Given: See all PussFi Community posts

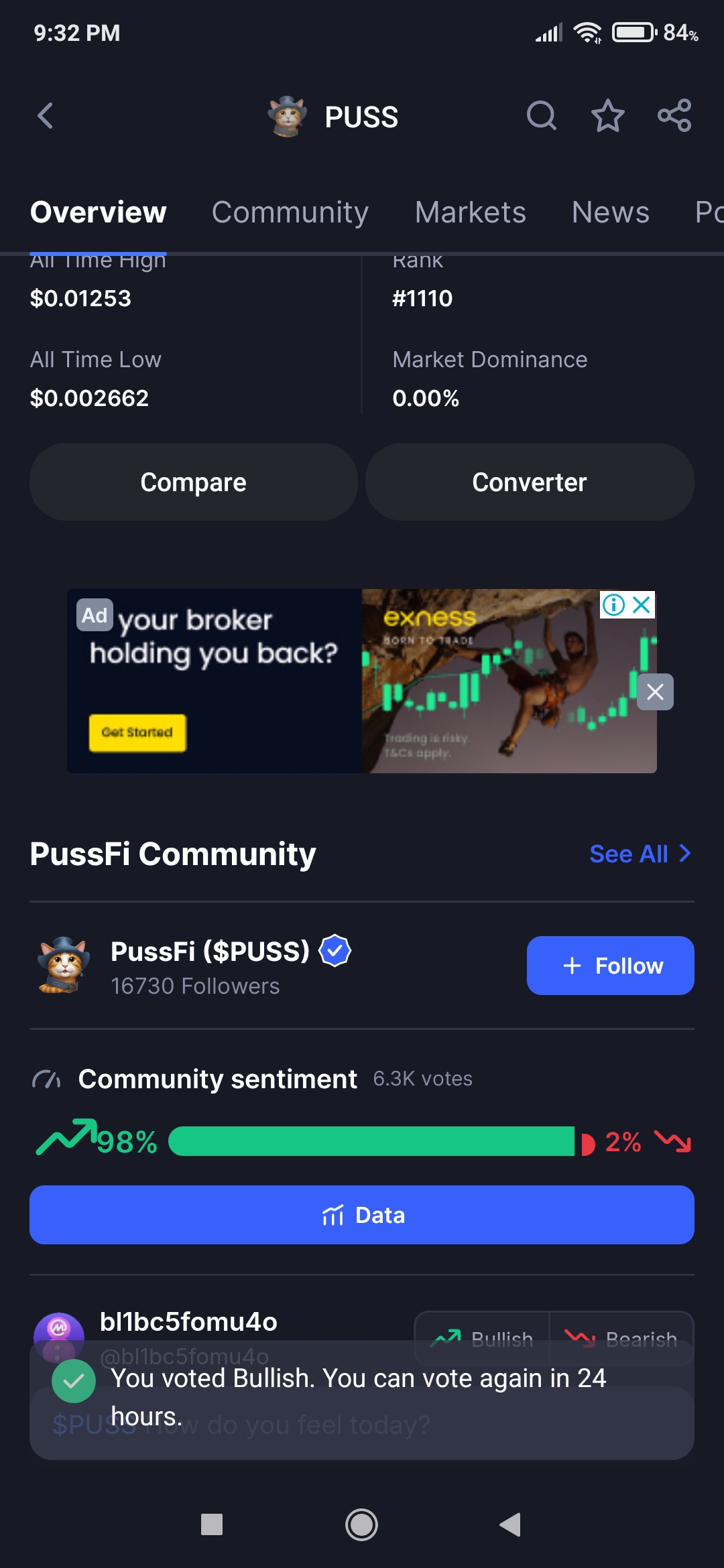Looking at the screenshot, I should tap(640, 854).
